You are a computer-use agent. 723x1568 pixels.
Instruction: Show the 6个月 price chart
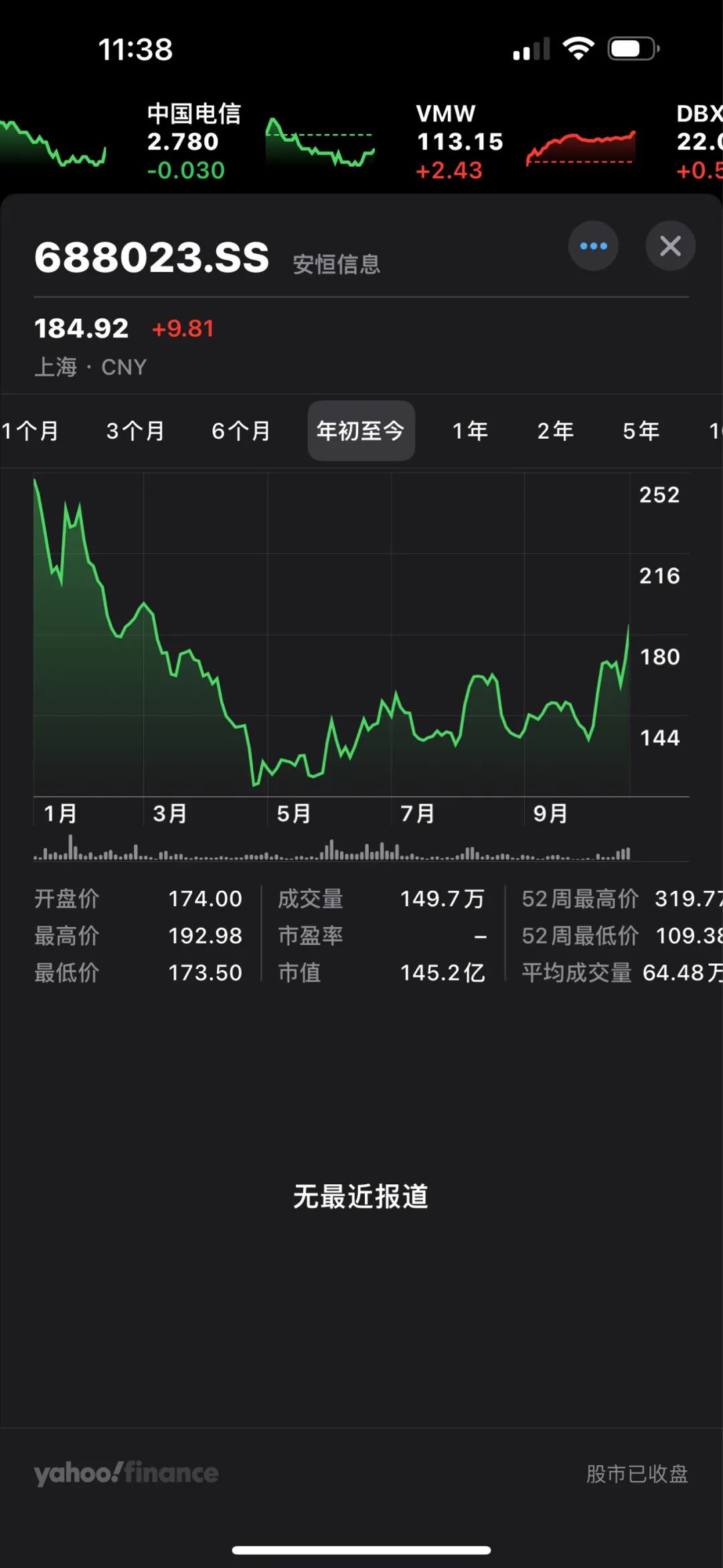point(241,431)
